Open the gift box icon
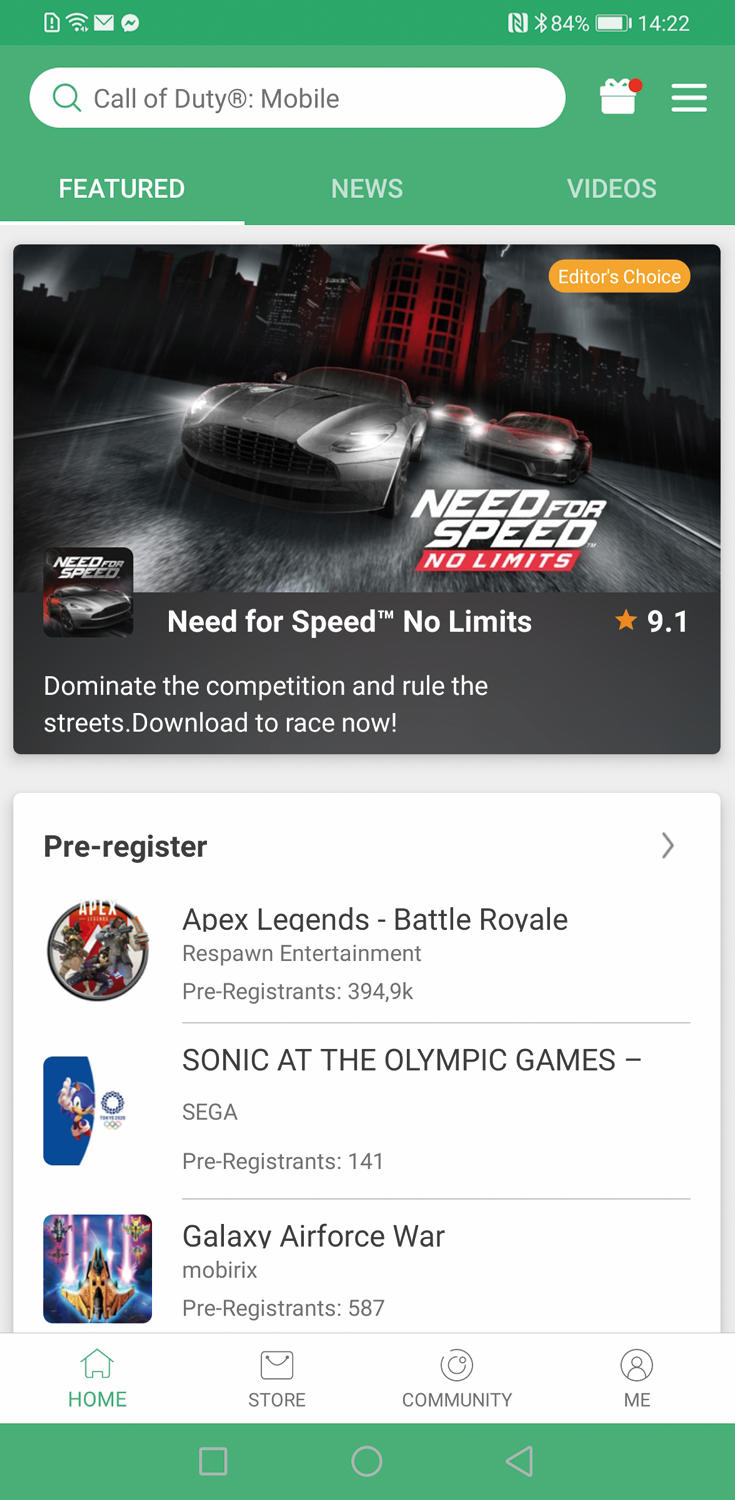735x1500 pixels. click(x=619, y=98)
